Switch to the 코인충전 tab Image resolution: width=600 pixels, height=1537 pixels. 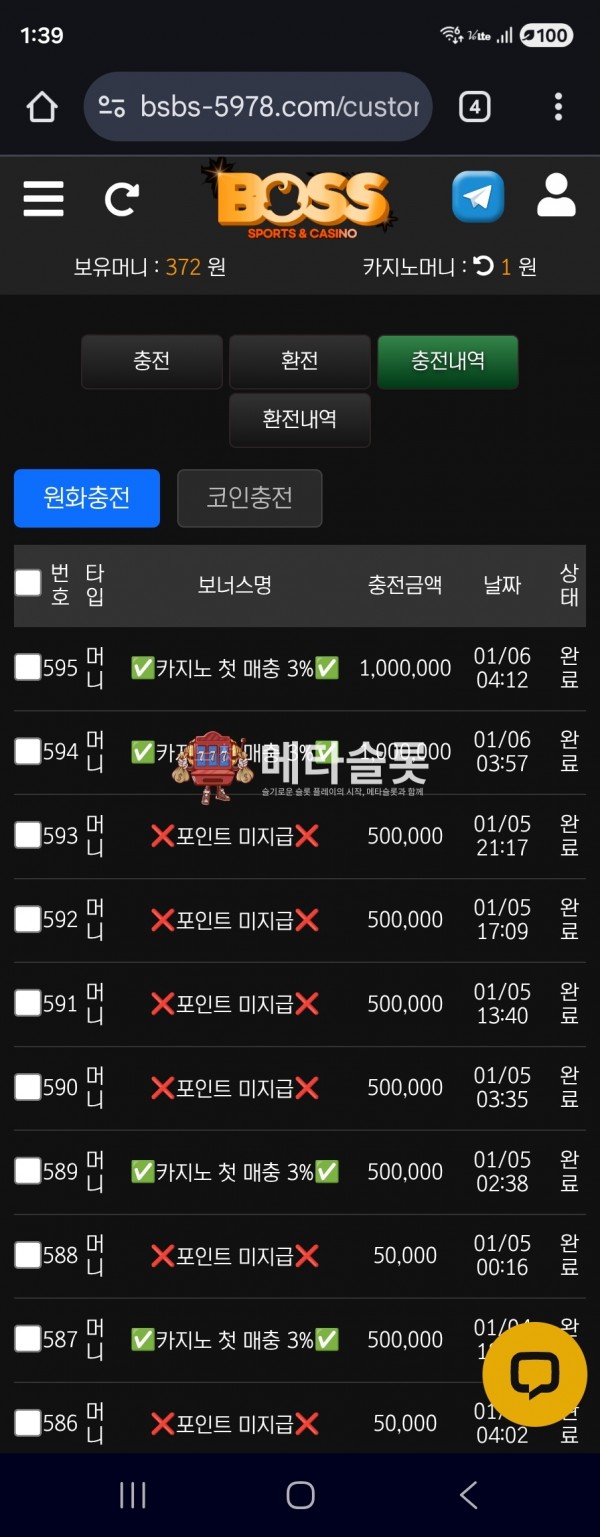click(x=249, y=498)
